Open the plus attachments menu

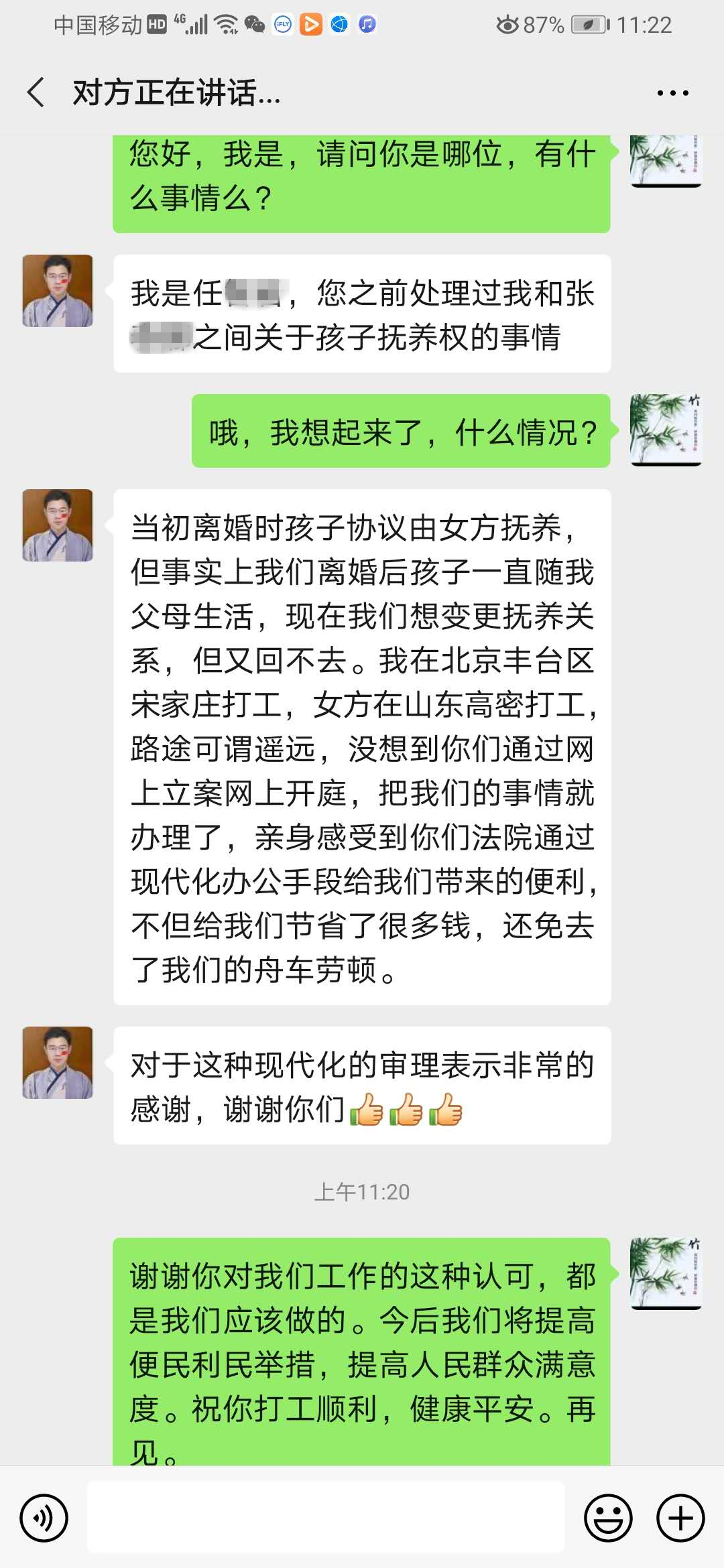pyautogui.click(x=680, y=1518)
